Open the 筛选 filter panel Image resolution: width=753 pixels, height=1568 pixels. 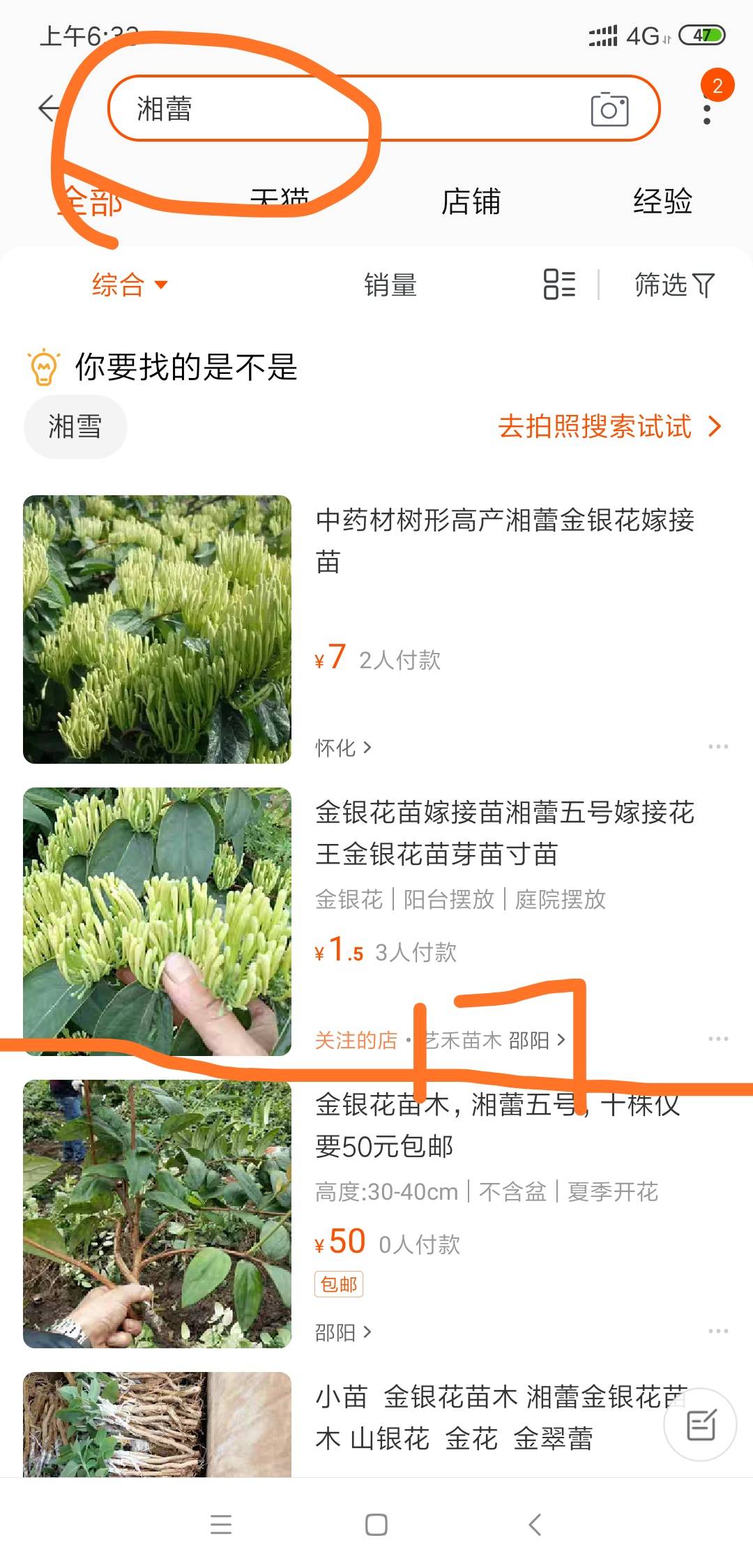point(674,285)
